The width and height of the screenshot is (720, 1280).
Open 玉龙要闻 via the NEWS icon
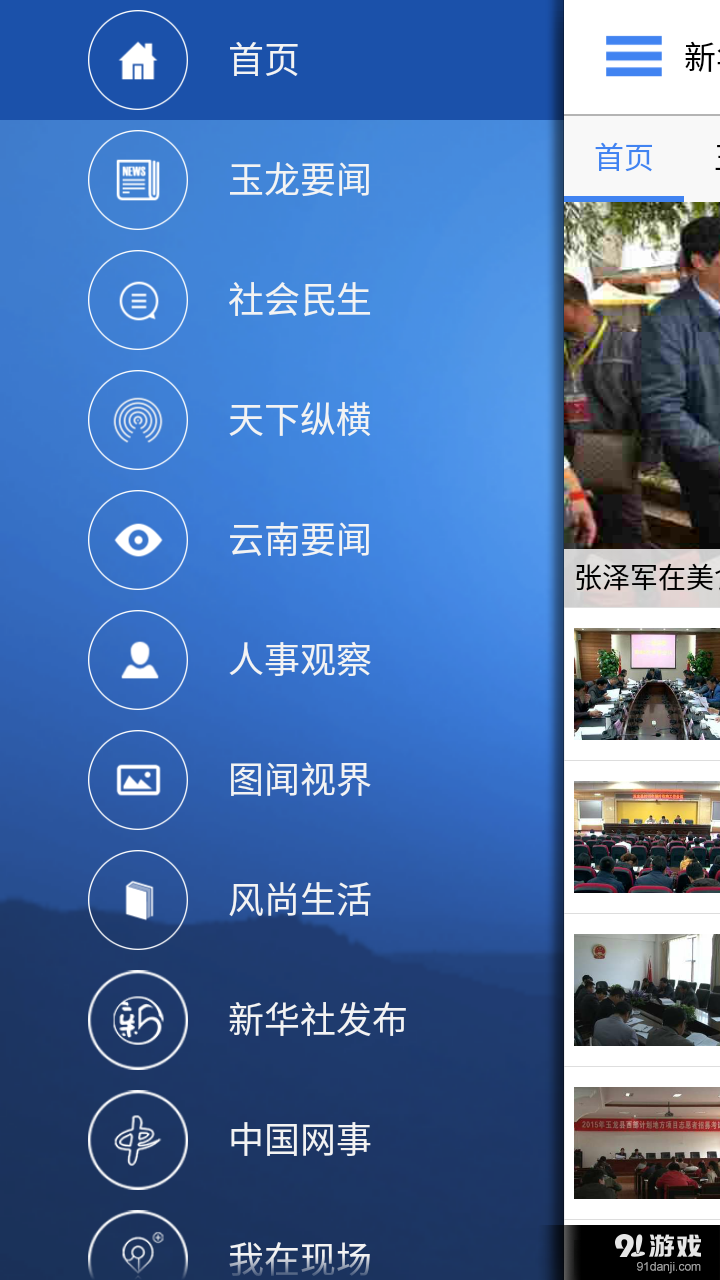[x=138, y=180]
